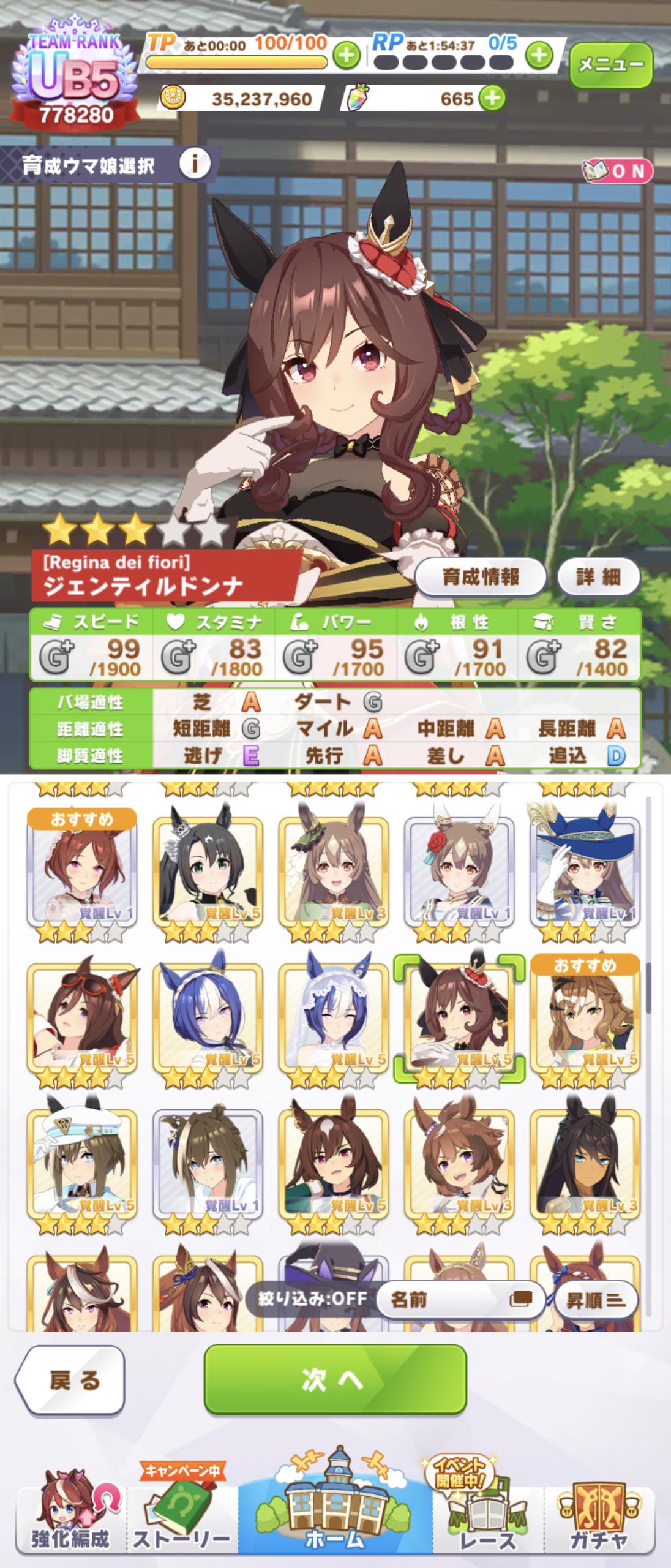The height and width of the screenshot is (1568, 671).
Task: Tap the plus icon to recover TP
Action: coord(347,56)
